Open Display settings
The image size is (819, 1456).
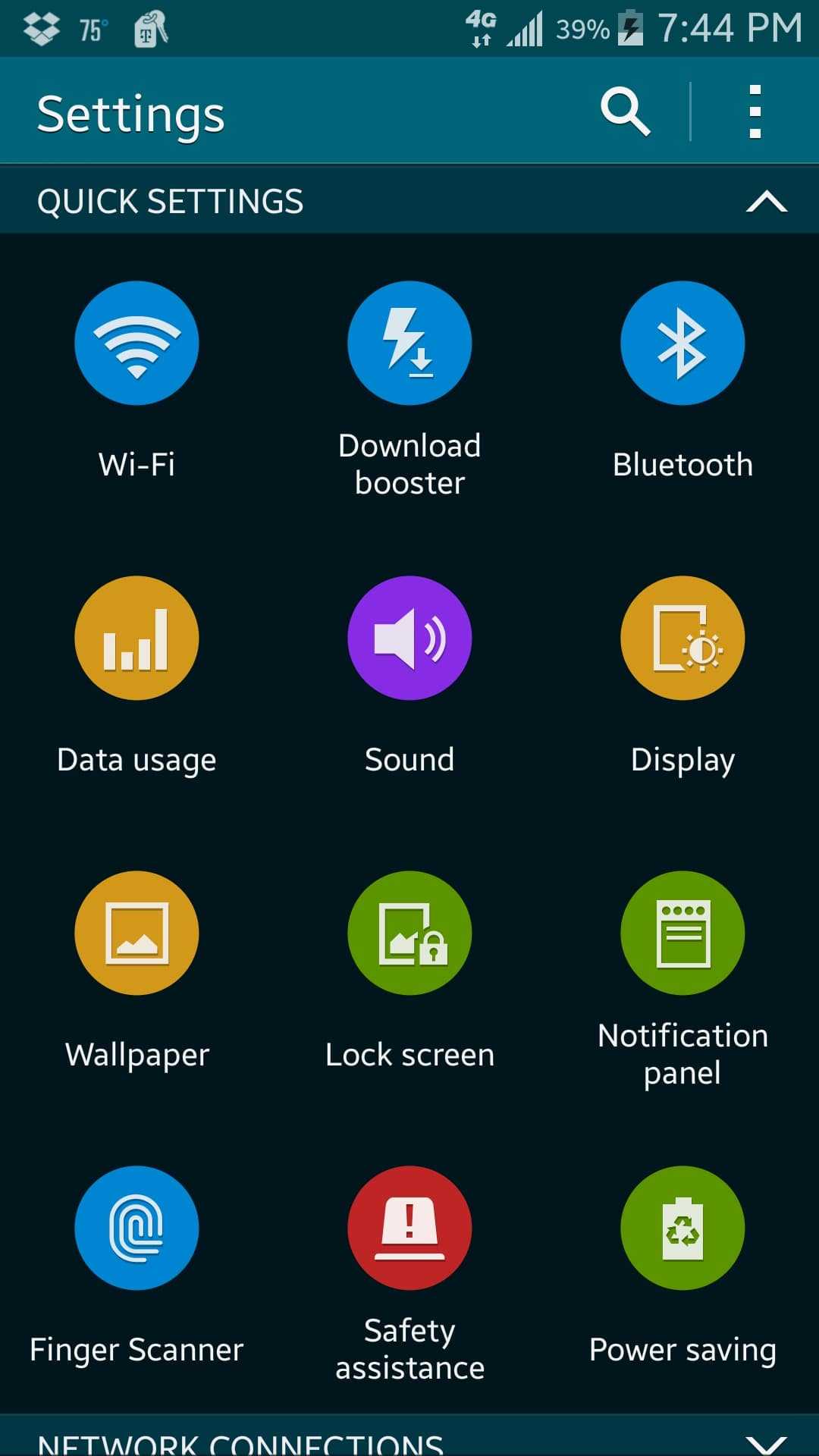point(682,638)
